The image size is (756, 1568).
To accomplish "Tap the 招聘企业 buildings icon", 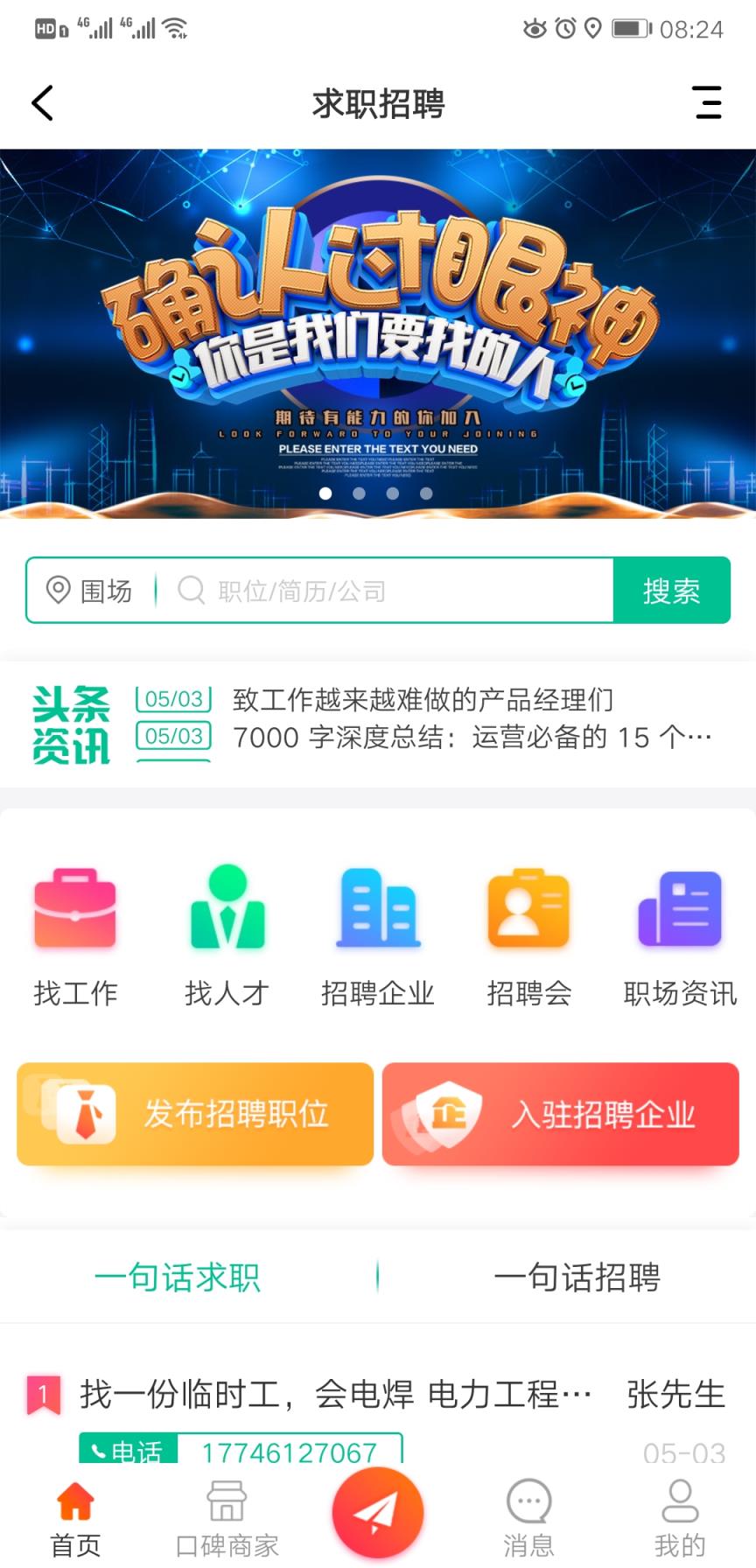I will tap(378, 910).
